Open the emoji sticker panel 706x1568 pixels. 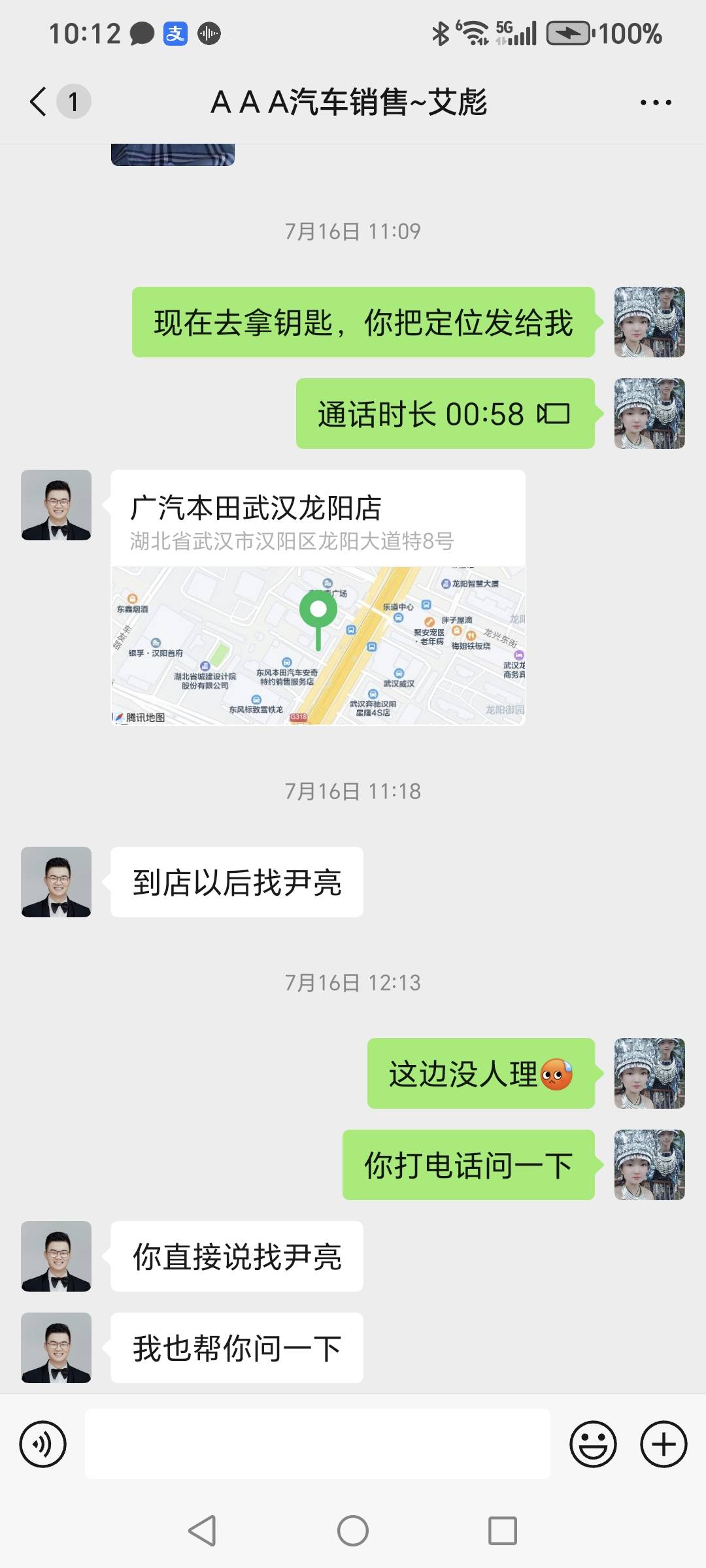[x=593, y=1444]
